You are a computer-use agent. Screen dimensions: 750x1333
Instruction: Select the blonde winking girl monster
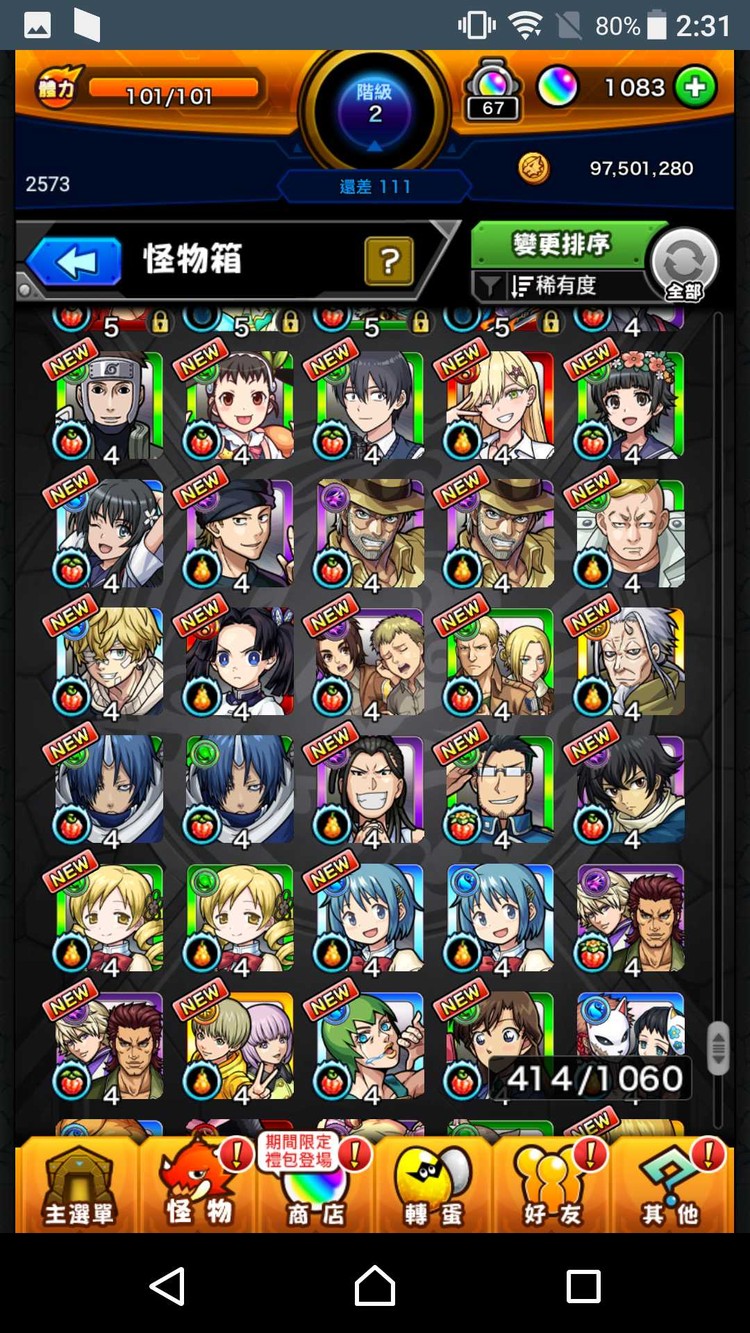pyautogui.click(x=500, y=405)
